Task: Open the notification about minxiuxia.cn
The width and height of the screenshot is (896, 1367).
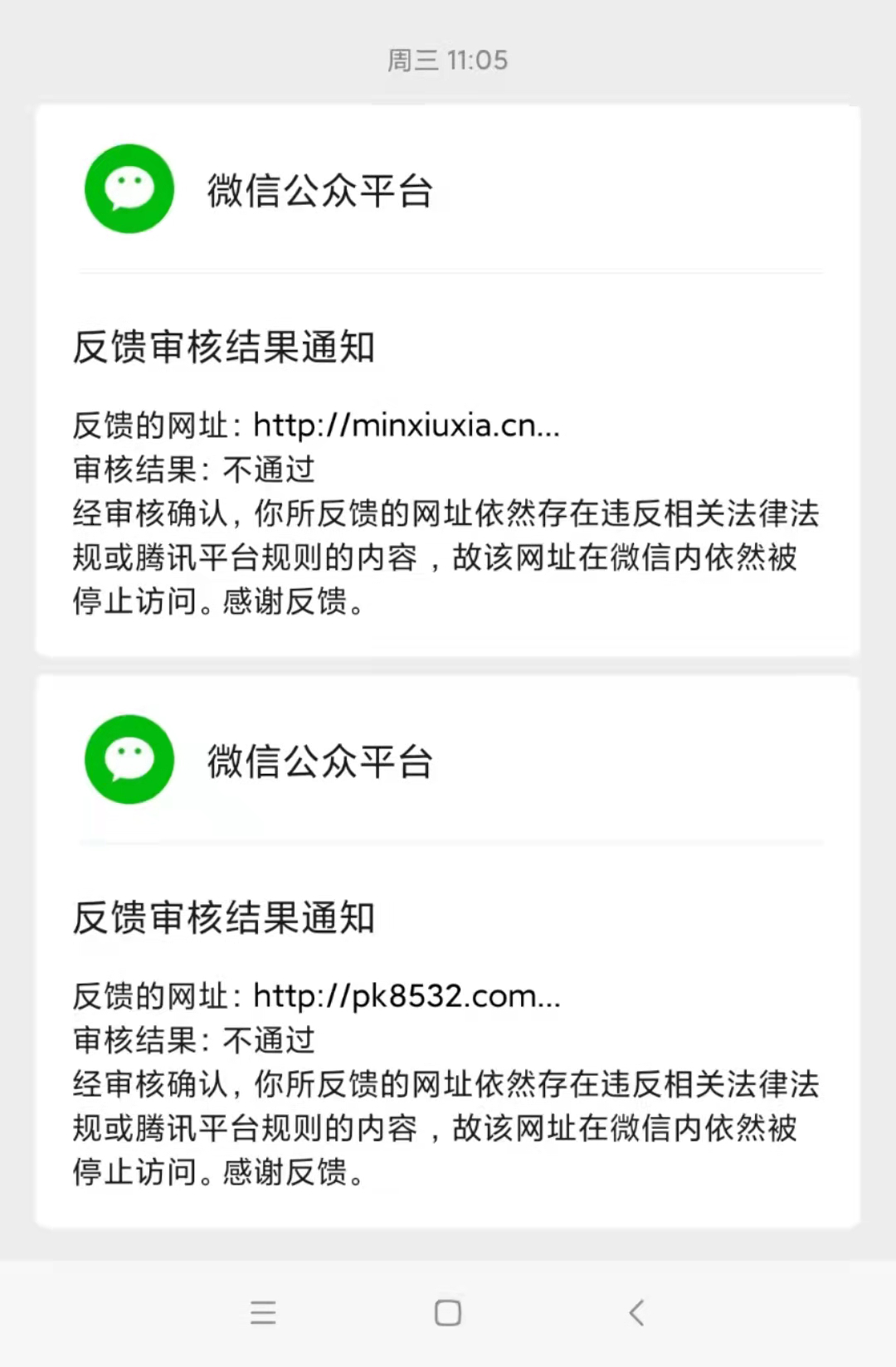Action: pyautogui.click(x=447, y=380)
